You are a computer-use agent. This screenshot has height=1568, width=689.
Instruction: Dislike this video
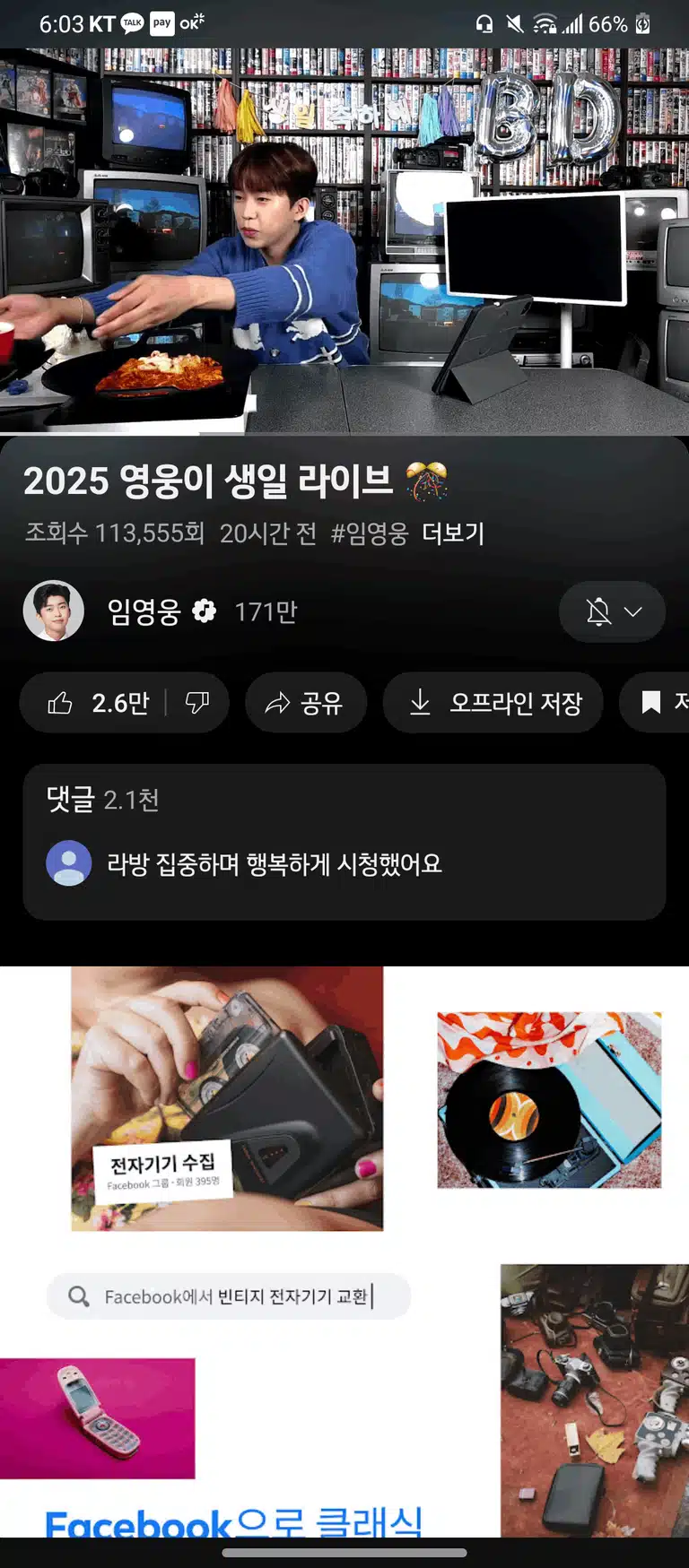click(198, 703)
